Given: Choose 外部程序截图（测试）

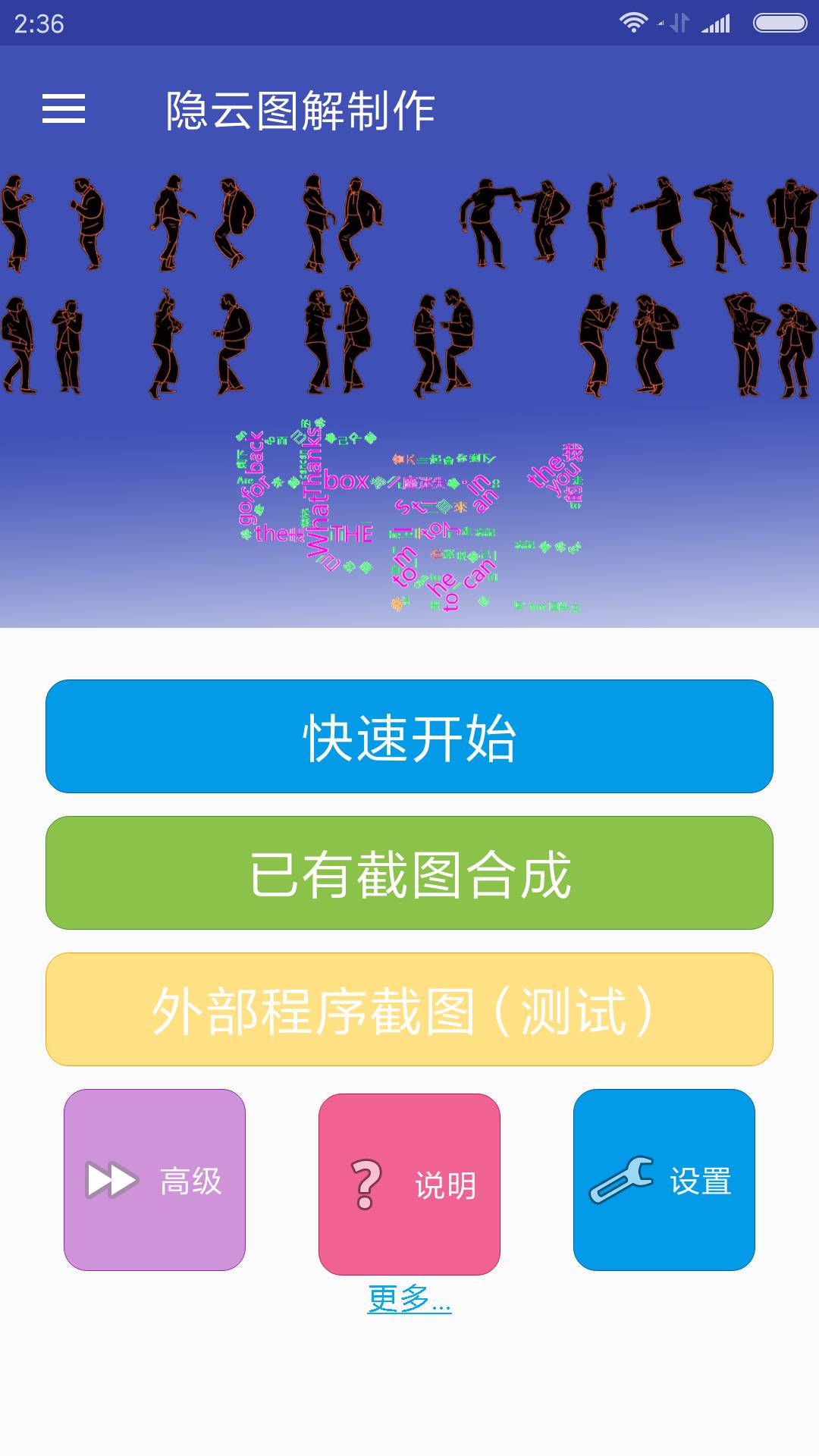Looking at the screenshot, I should point(409,1009).
